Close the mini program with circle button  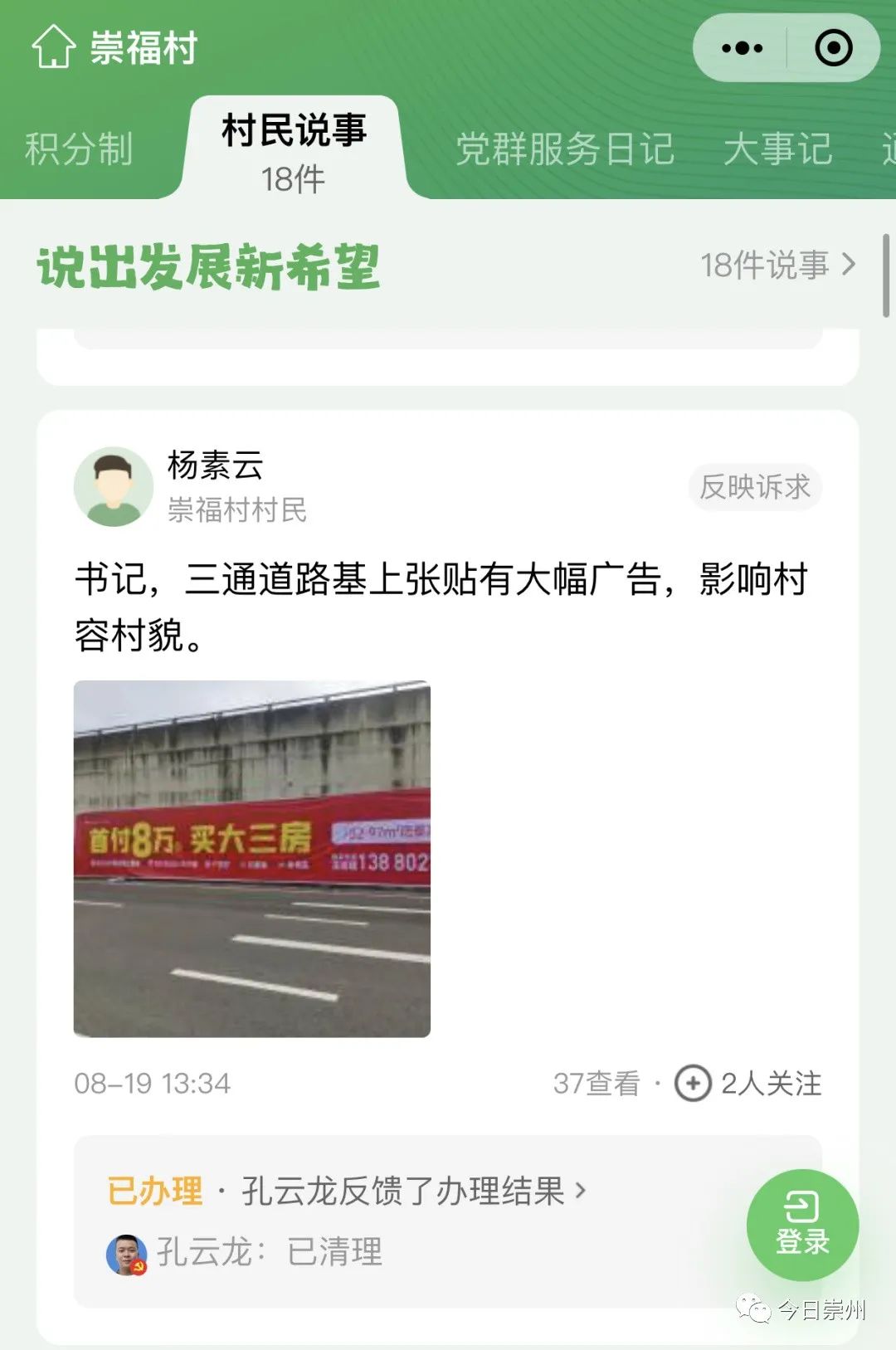point(833,48)
